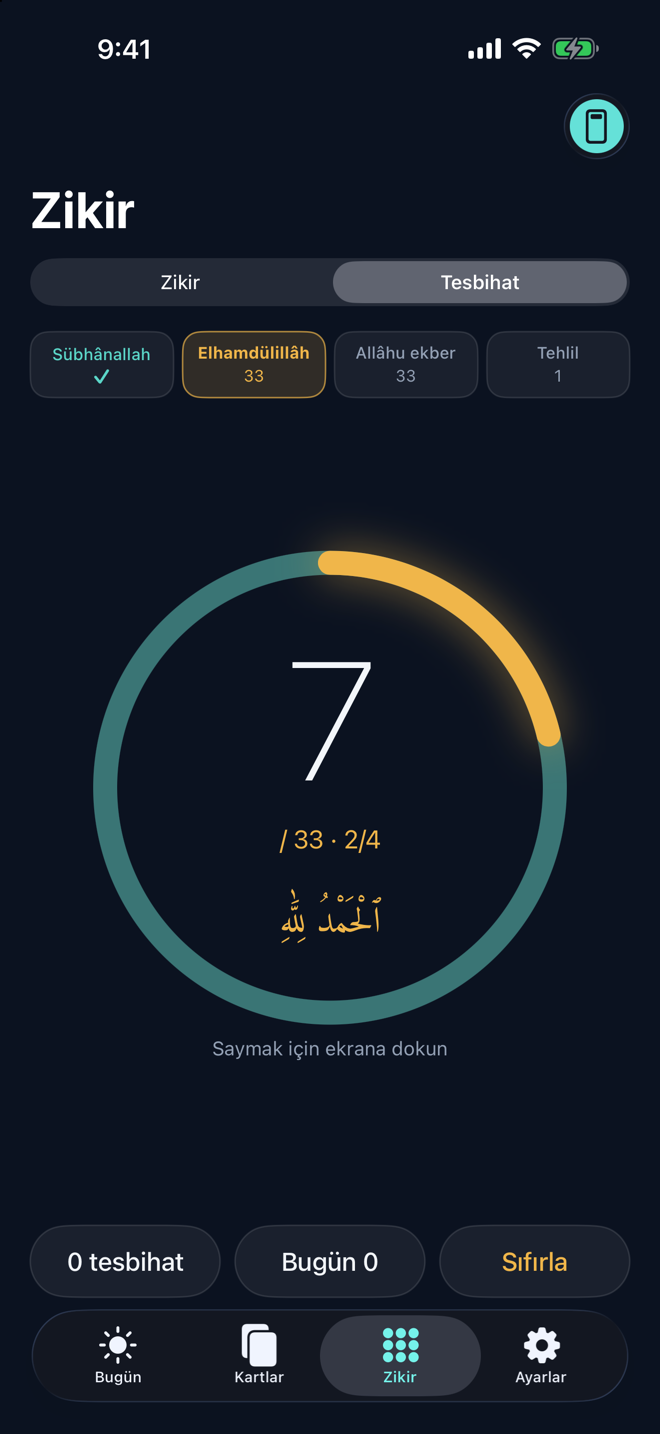Image resolution: width=660 pixels, height=1434 pixels.
Task: Tap the Bugün 0 pill
Action: 330,1262
